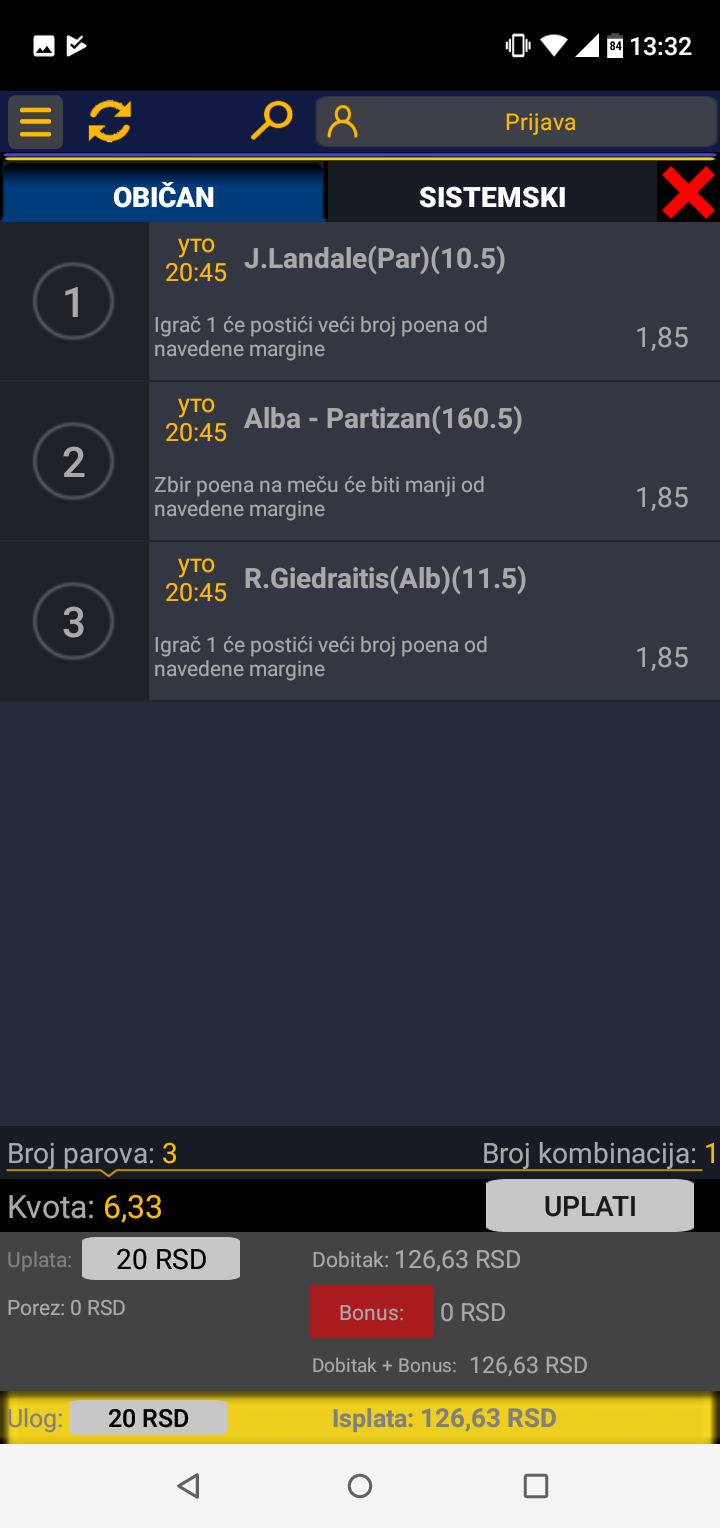Tap the red Bonus button
The height and width of the screenshot is (1528, 720).
[371, 1312]
